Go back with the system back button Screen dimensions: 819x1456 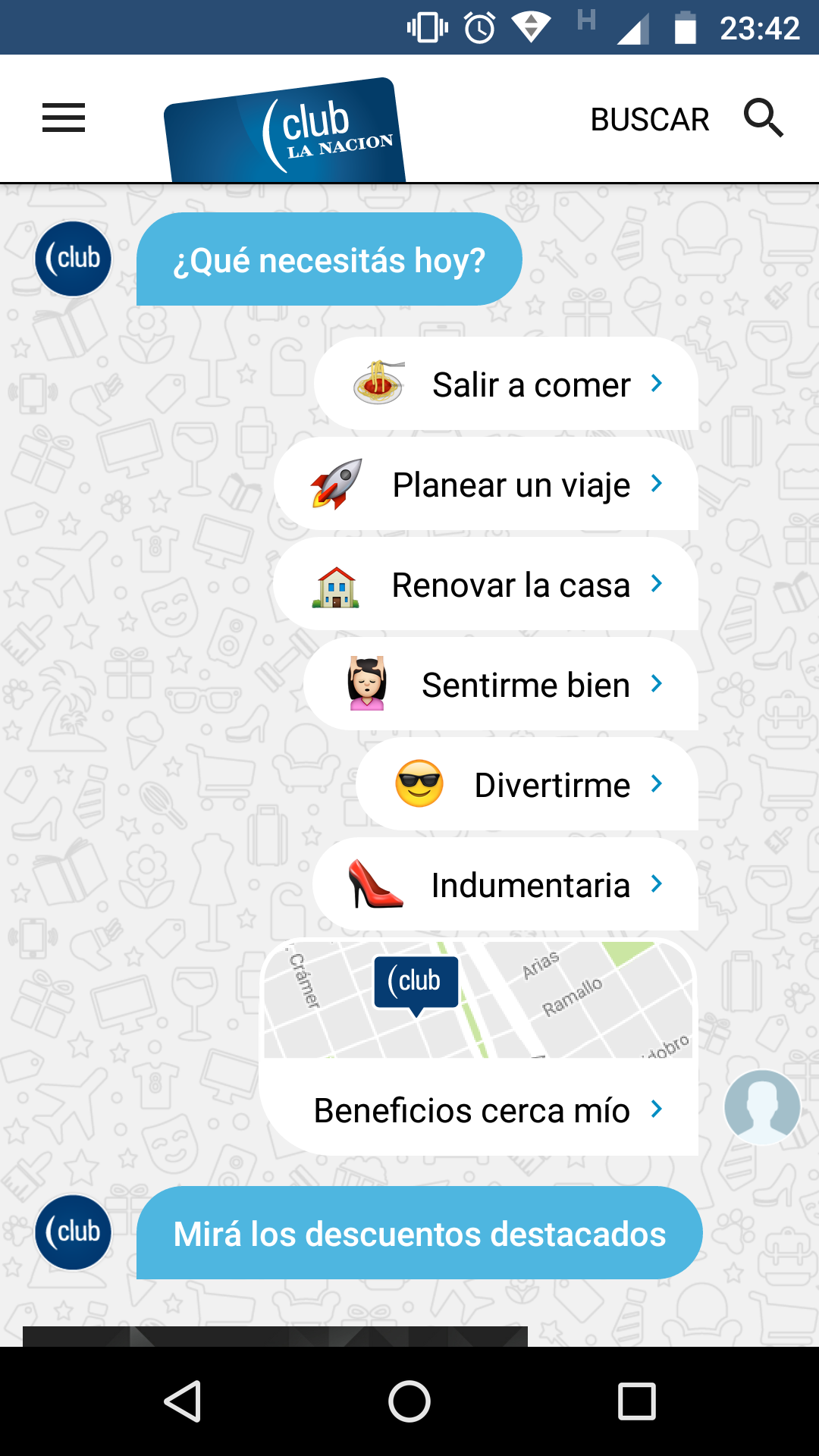(182, 1401)
